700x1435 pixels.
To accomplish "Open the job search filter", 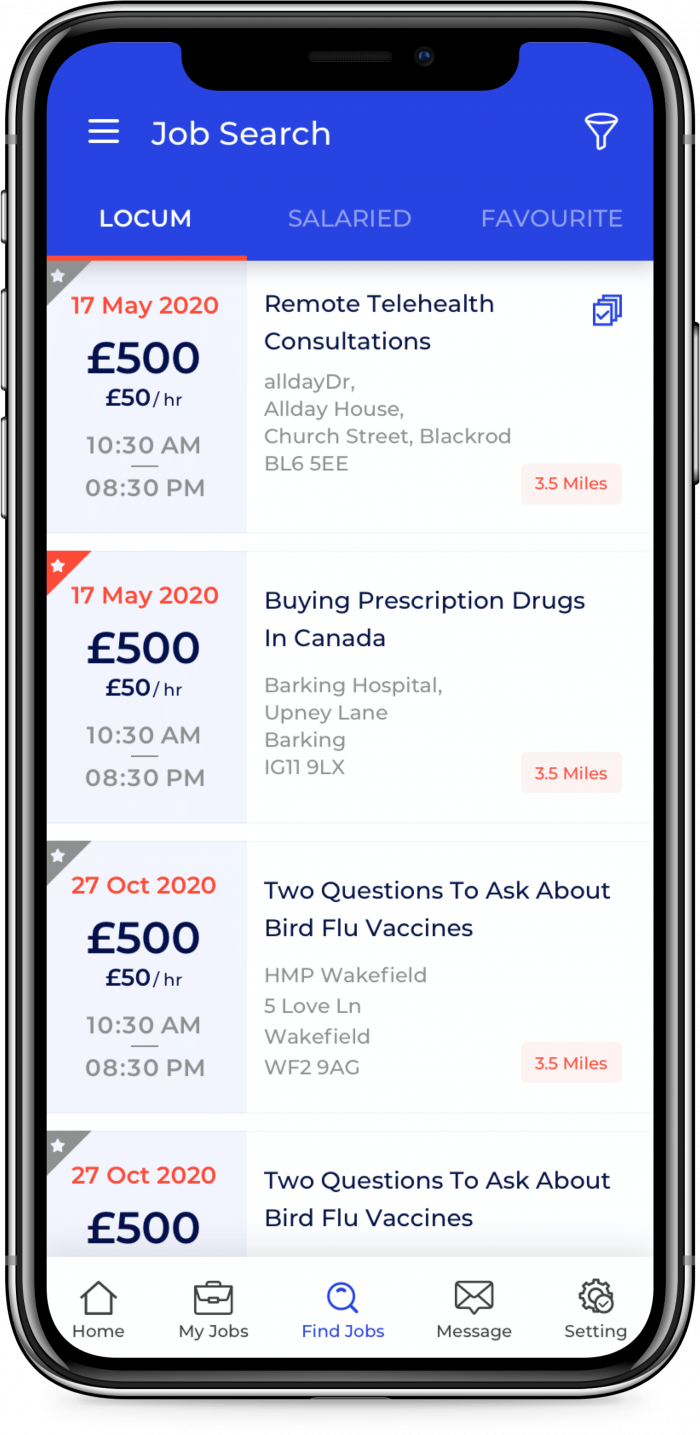I will coord(601,132).
